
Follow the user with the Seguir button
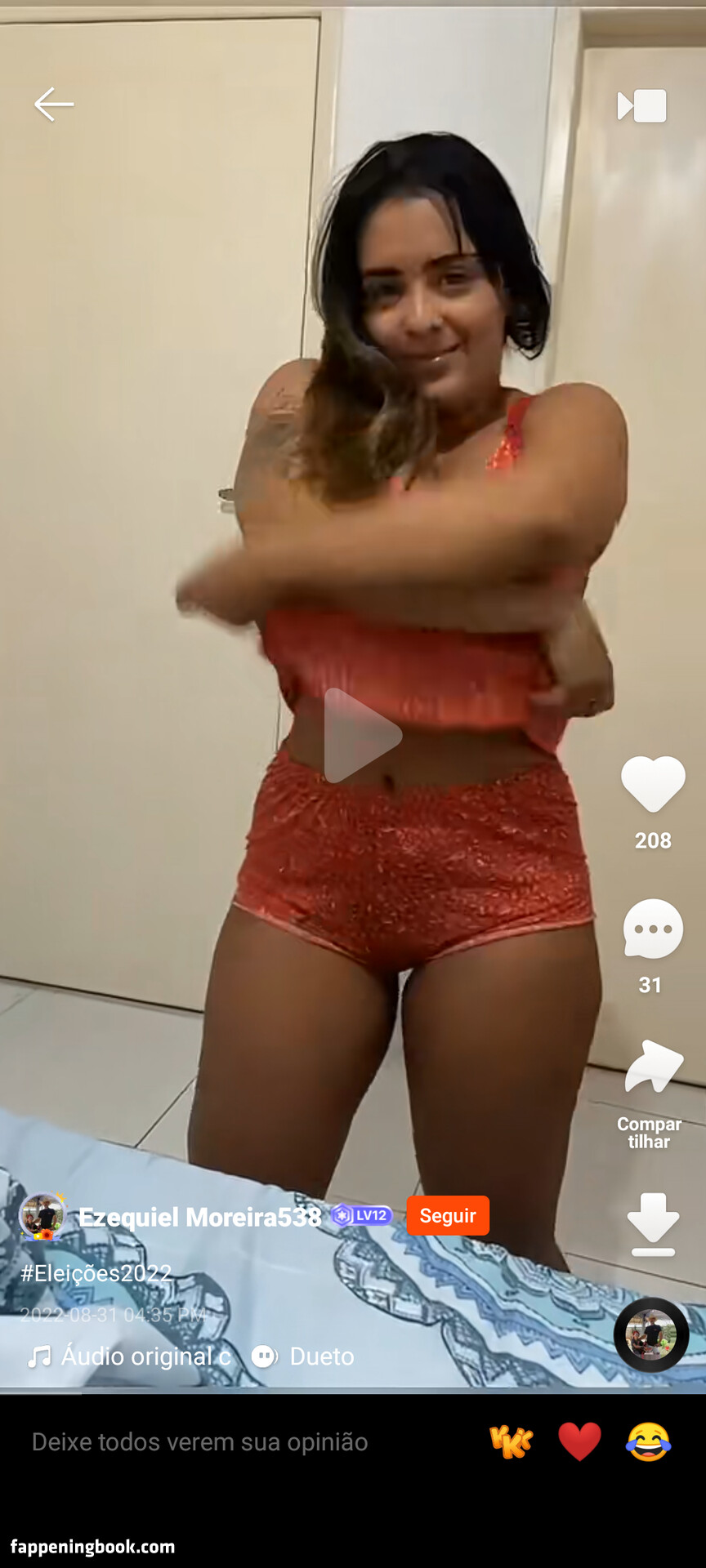448,1216
